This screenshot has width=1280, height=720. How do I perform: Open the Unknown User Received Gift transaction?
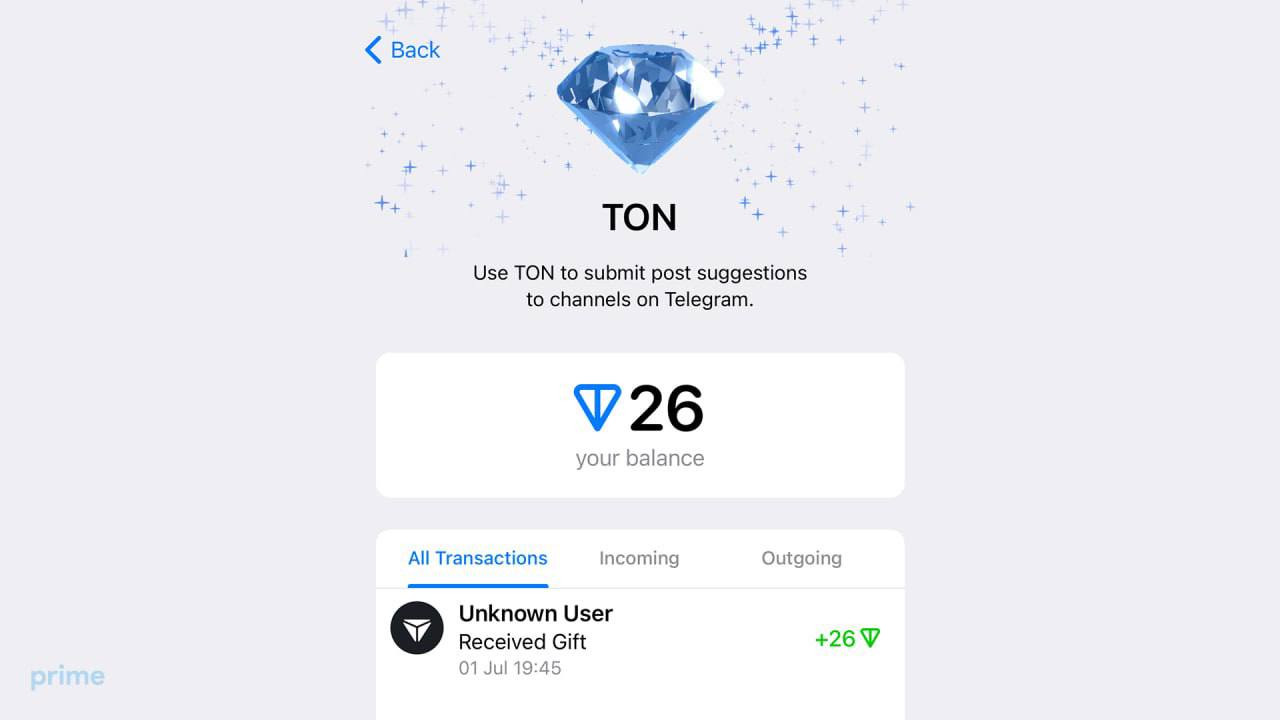(639, 640)
